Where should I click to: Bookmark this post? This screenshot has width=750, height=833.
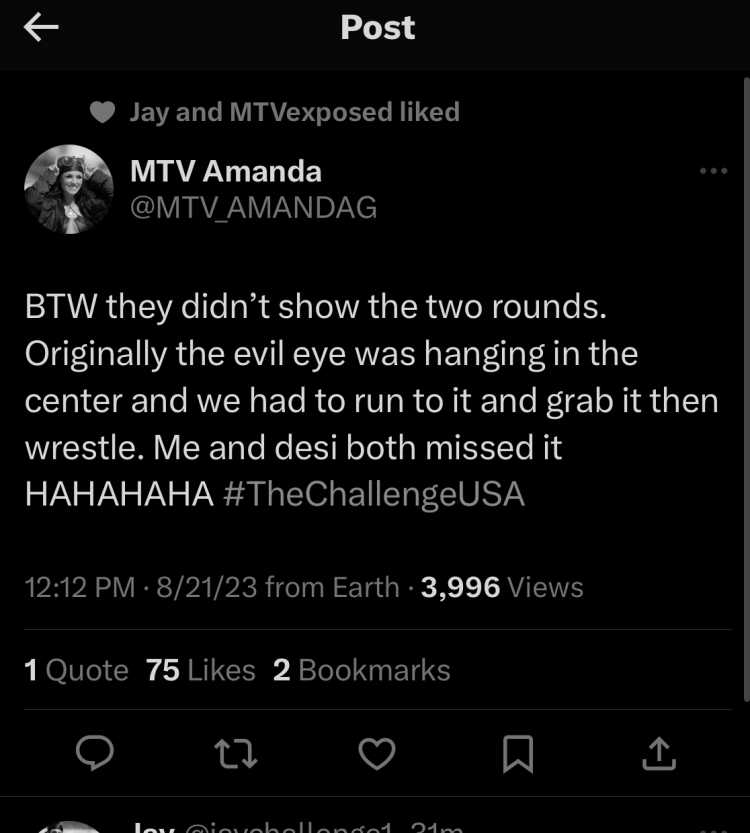click(517, 754)
